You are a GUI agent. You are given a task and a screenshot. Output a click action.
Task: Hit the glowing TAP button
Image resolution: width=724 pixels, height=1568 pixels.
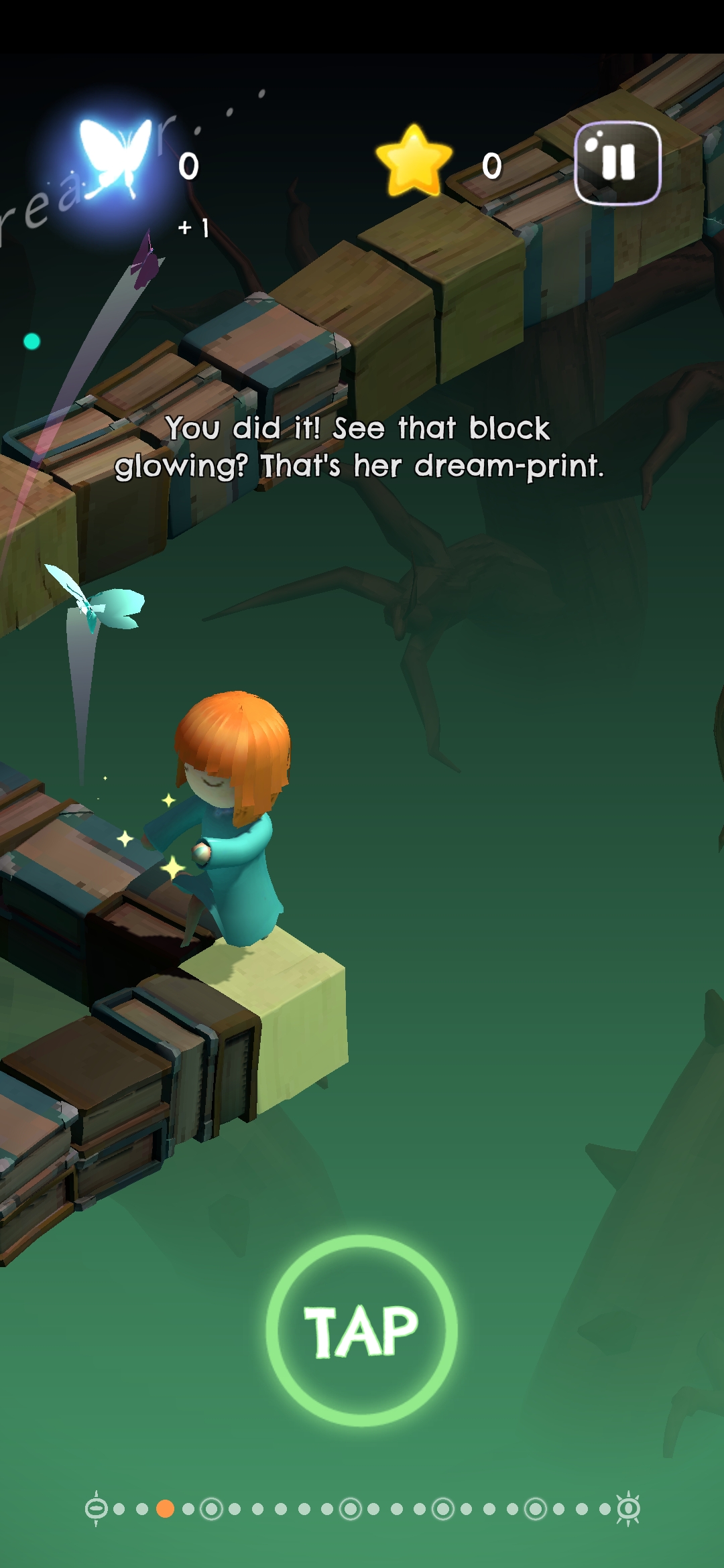(362, 1330)
